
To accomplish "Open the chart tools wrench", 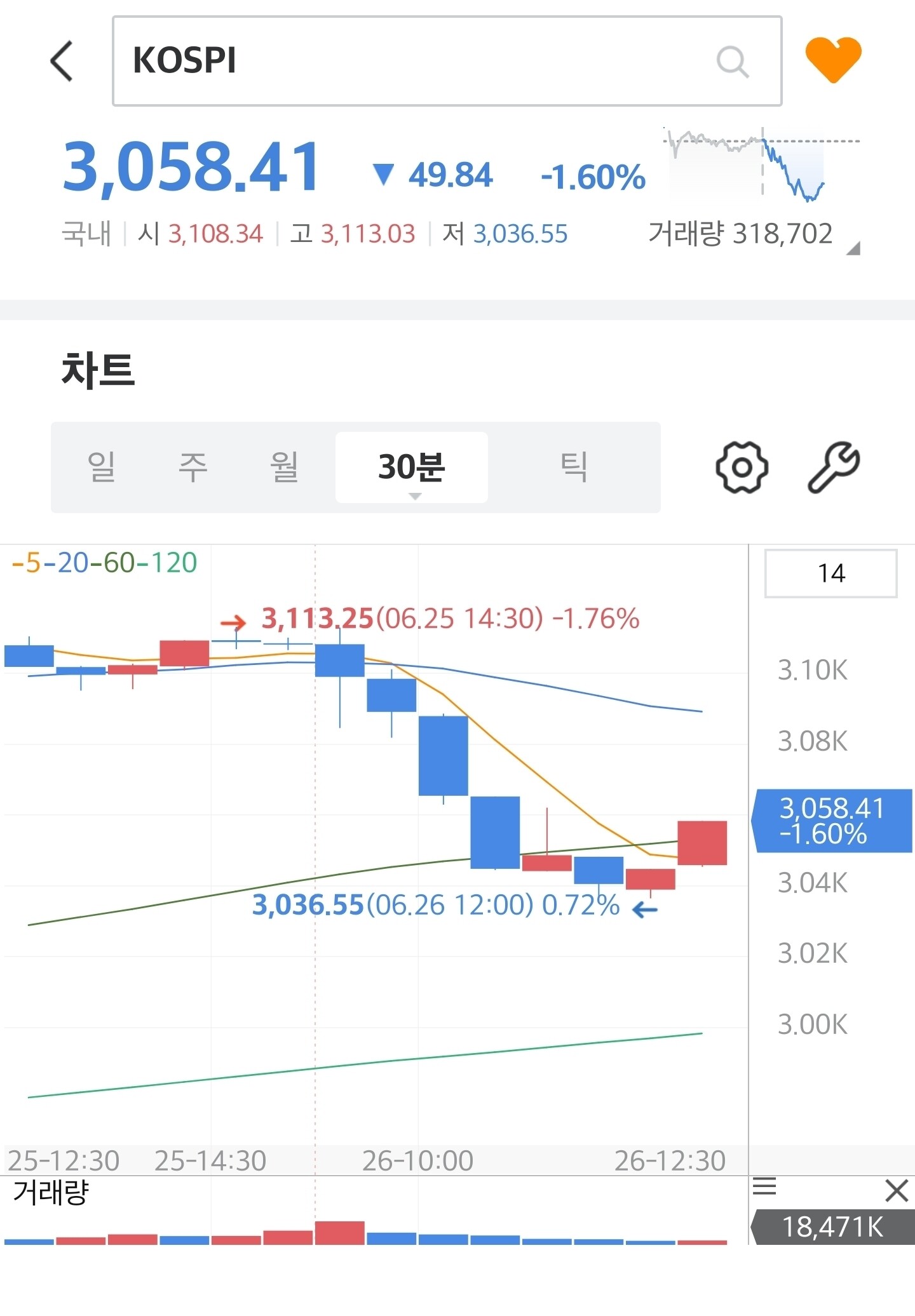I will click(x=834, y=467).
